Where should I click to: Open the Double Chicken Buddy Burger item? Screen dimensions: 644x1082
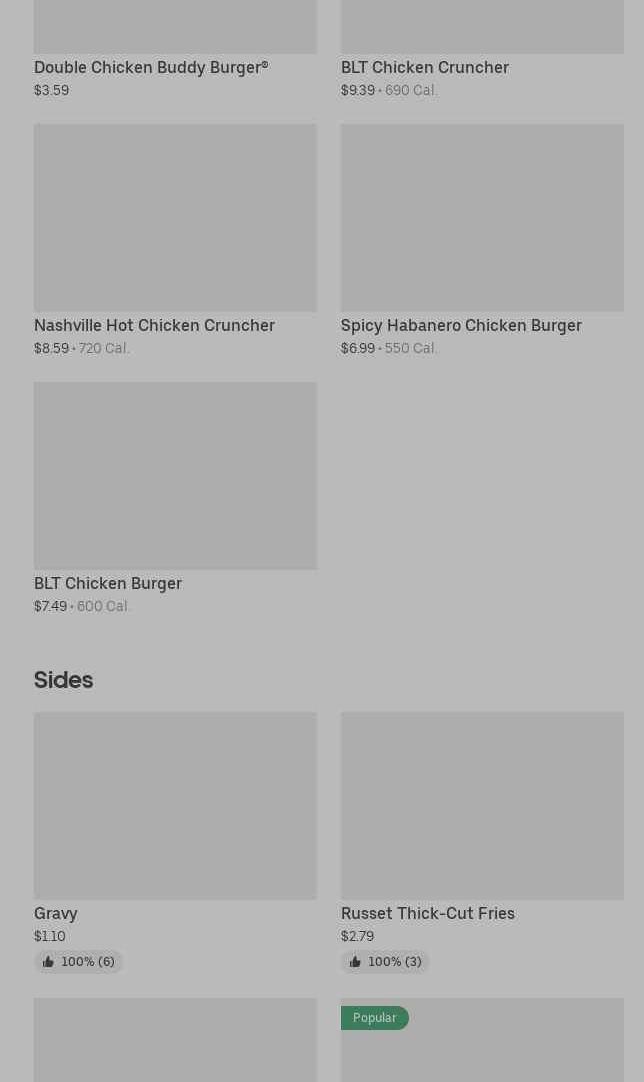click(151, 67)
